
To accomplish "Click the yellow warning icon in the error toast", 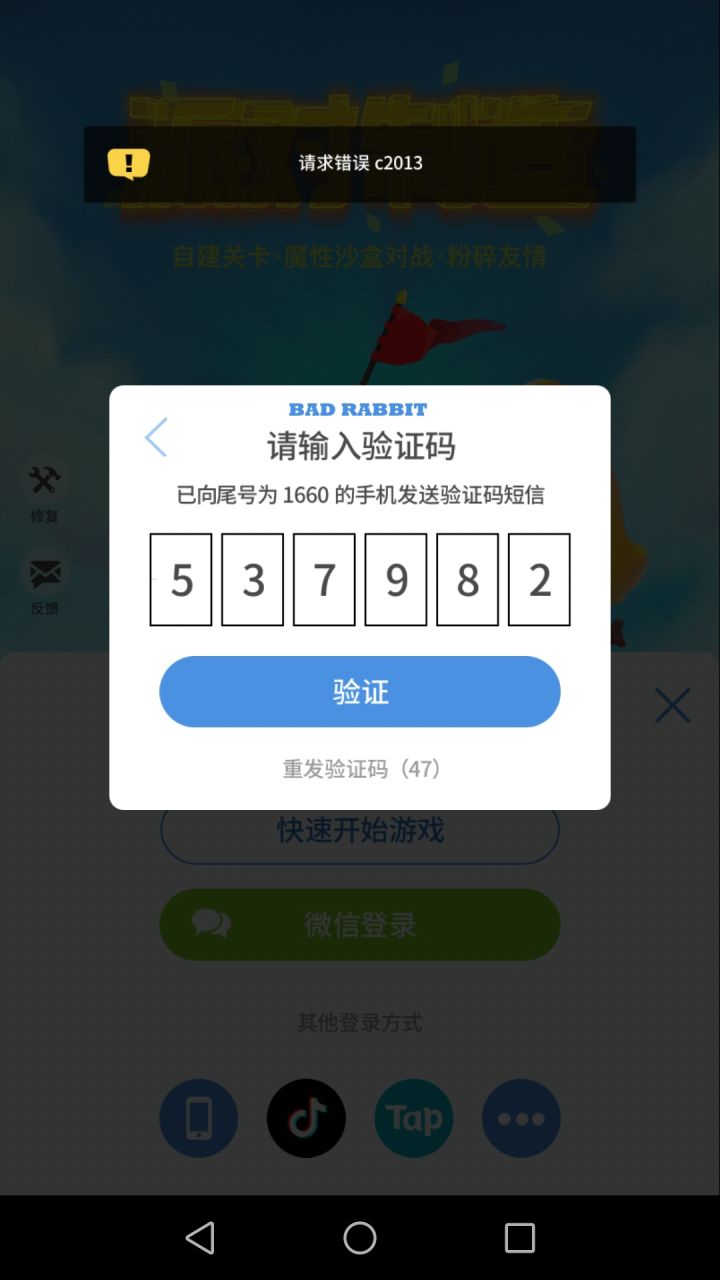I will click(128, 163).
